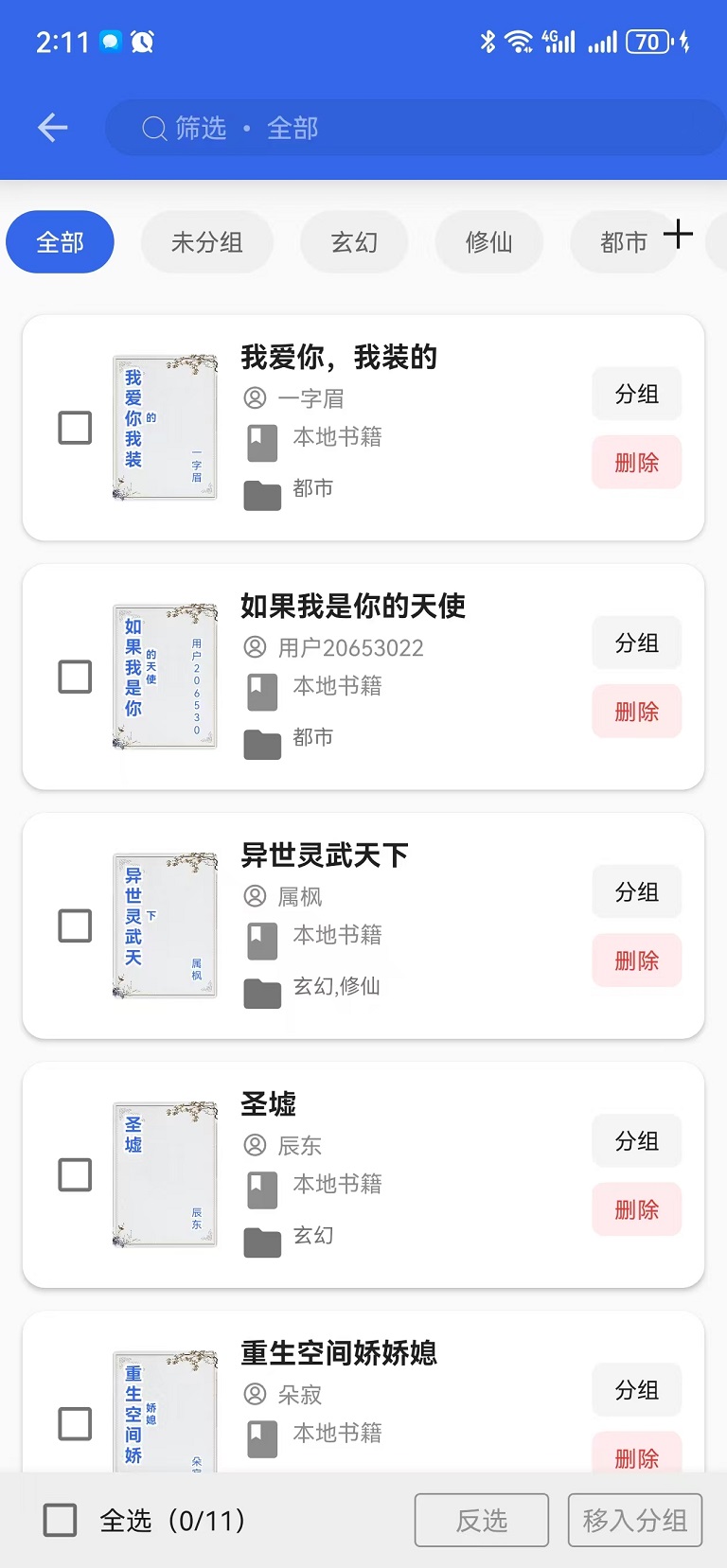Tap the author icon beside 朵寂
Image resolution: width=727 pixels, height=1568 pixels.
[253, 1394]
